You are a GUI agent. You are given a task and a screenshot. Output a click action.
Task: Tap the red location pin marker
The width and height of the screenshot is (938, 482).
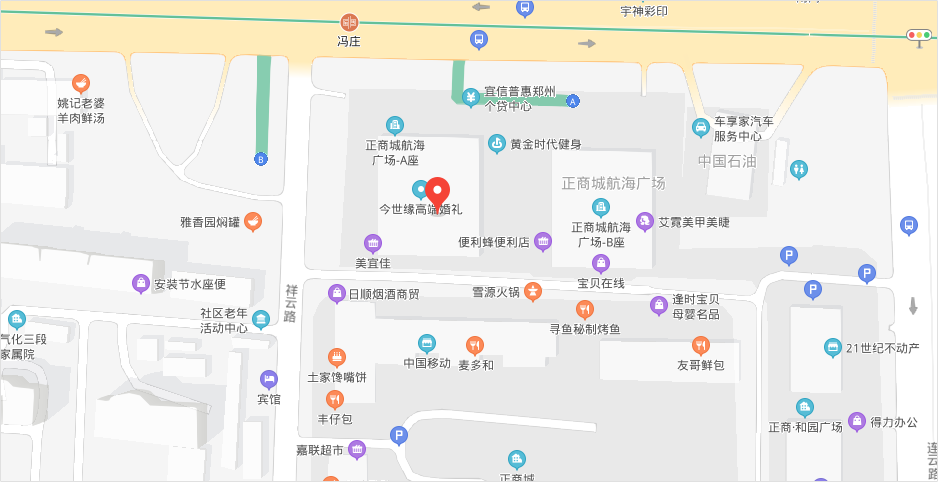(438, 190)
